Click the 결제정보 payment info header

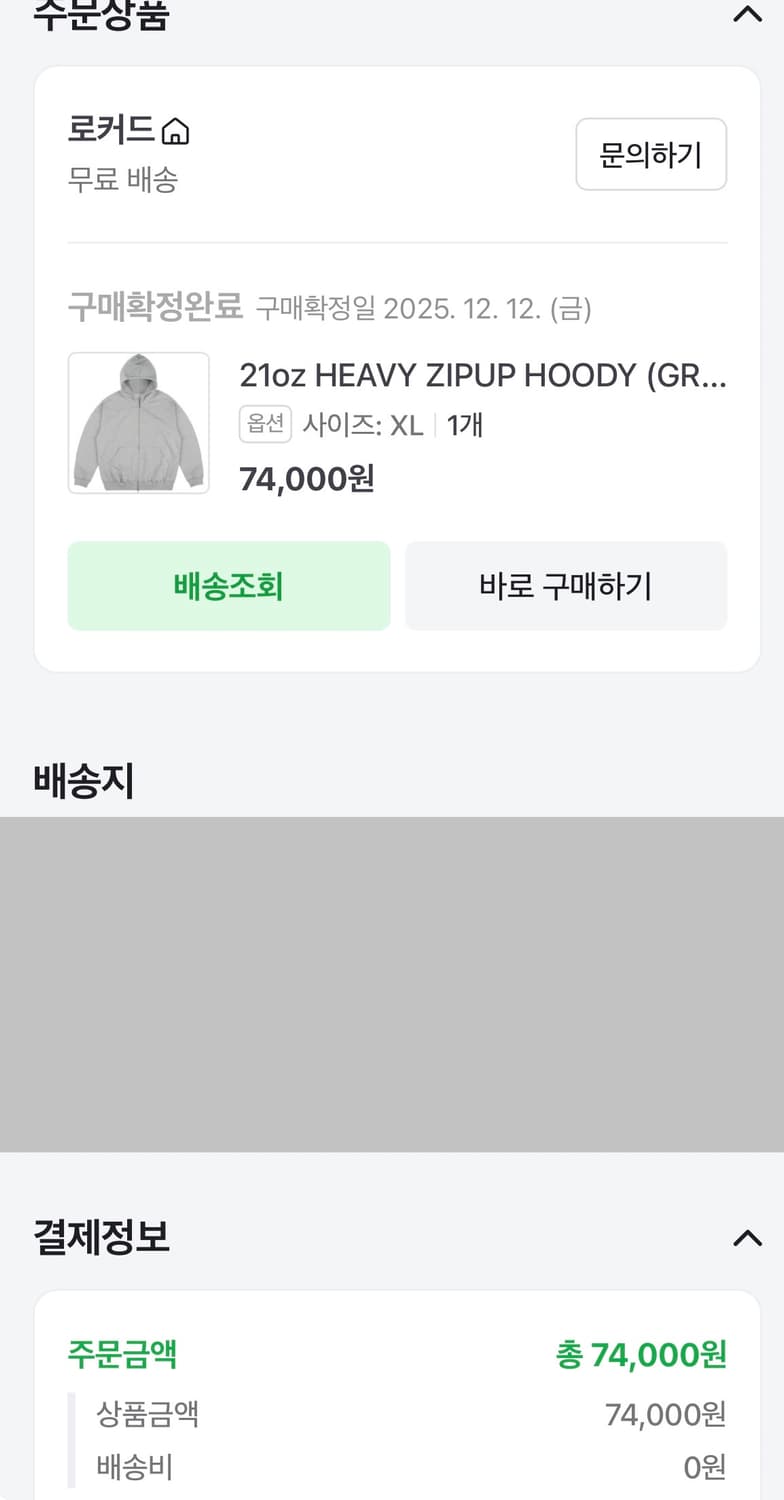101,1239
